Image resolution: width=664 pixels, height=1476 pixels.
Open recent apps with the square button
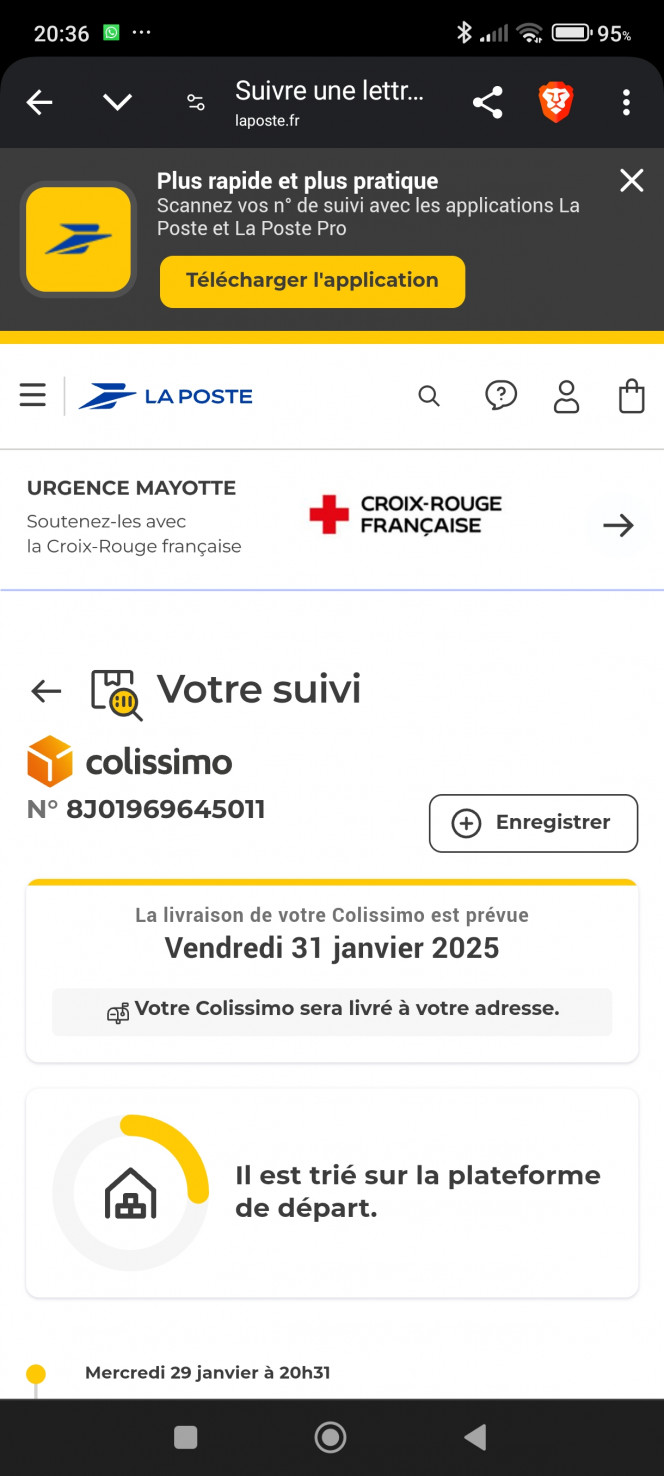[x=186, y=1437]
